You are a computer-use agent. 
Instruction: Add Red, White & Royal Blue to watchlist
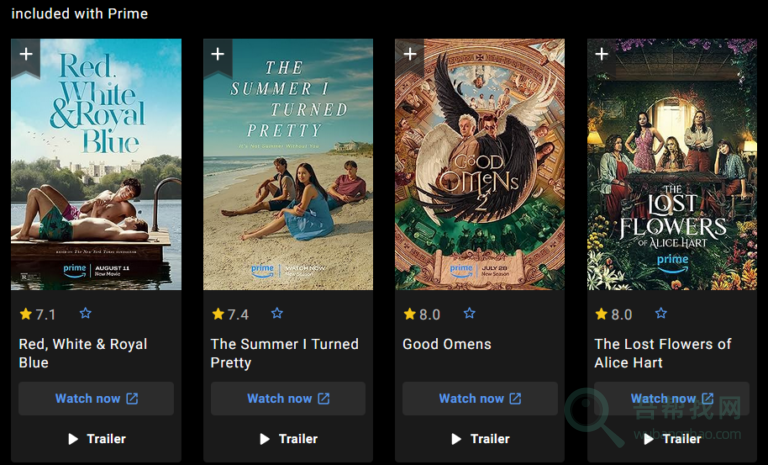click(x=25, y=54)
